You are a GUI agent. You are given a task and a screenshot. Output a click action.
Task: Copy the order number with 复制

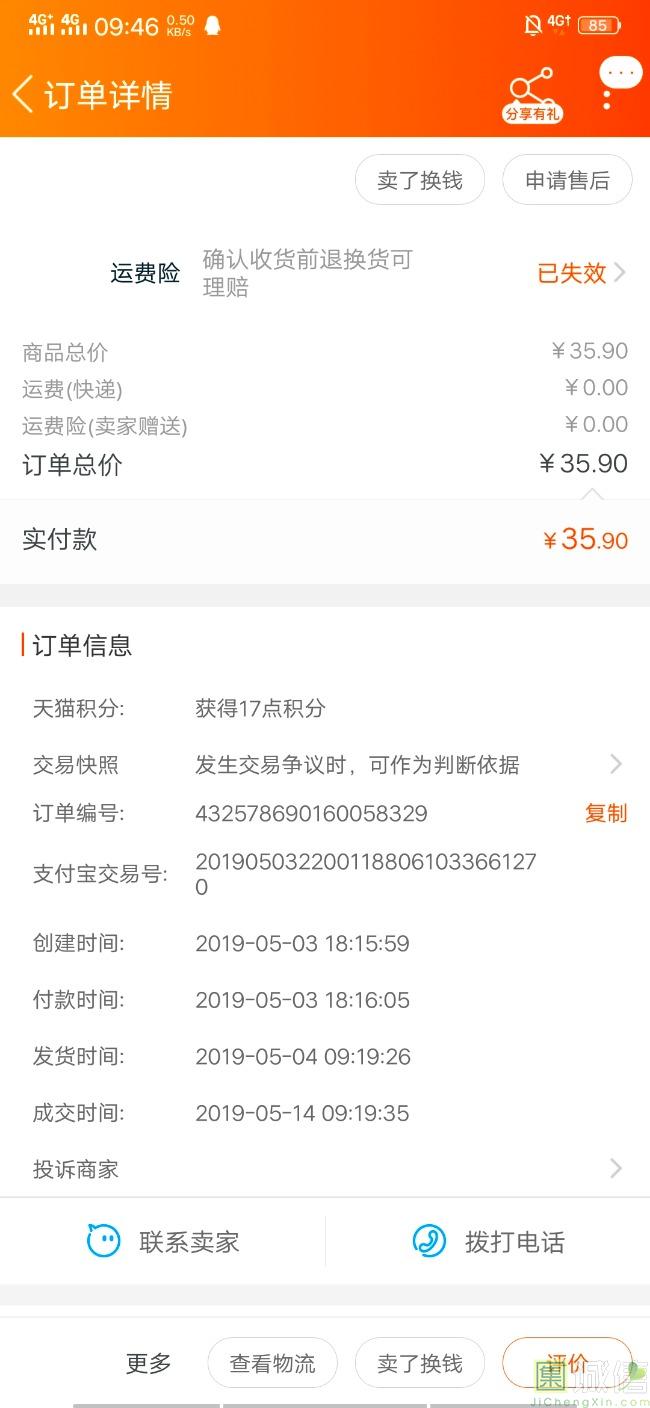click(x=605, y=813)
